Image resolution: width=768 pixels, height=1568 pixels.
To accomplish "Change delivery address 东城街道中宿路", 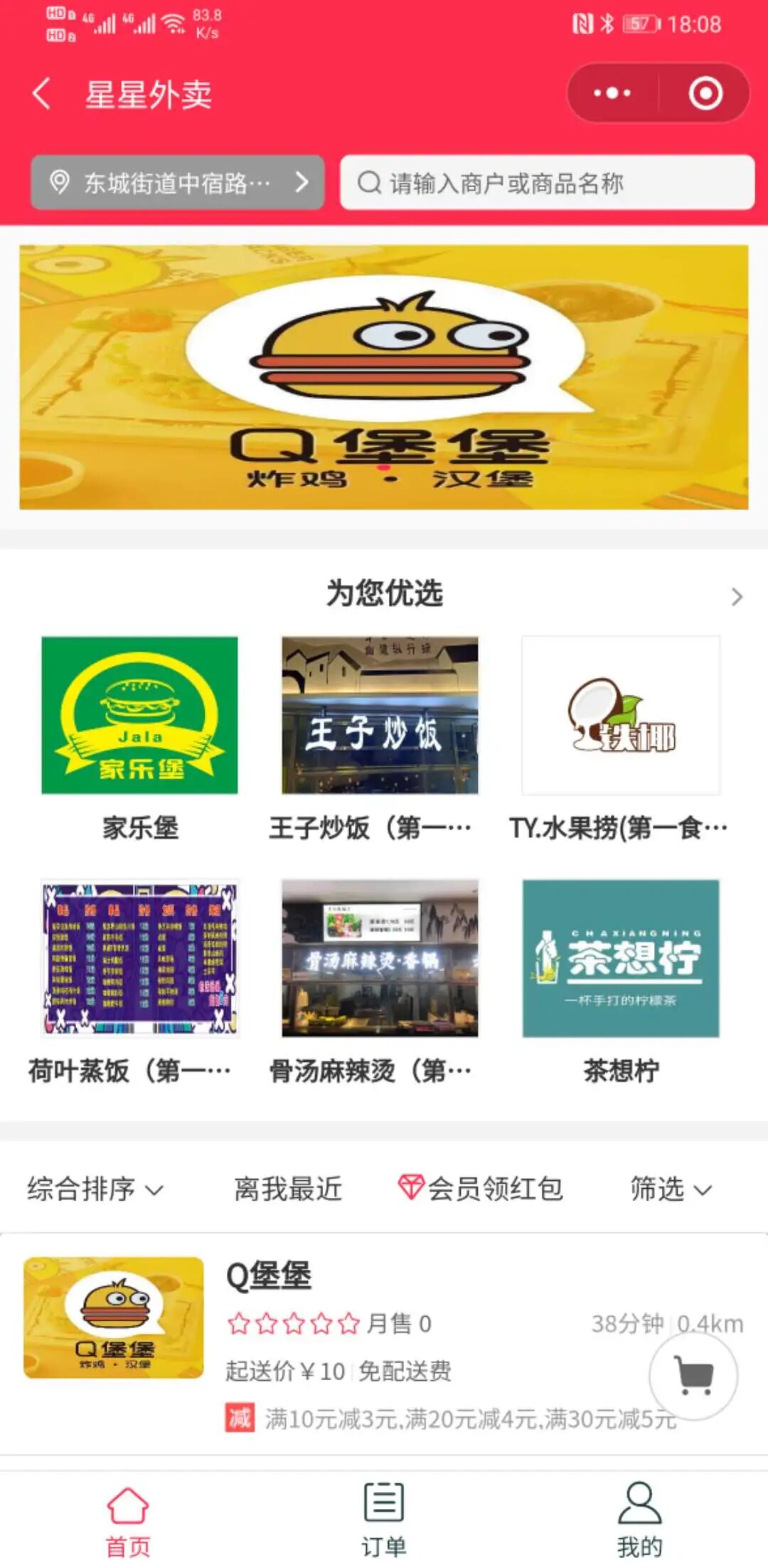I will 177,183.
